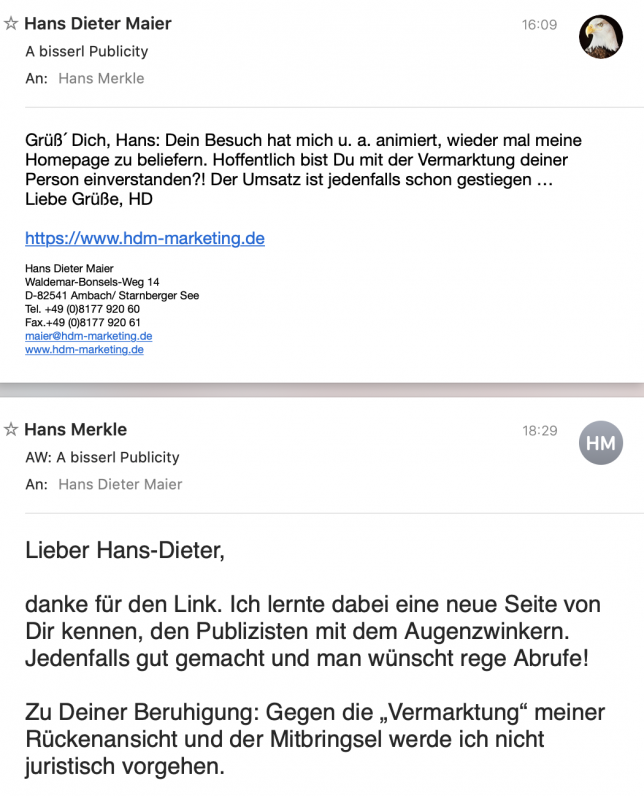View recipient Hans Dieter Maier's contact

[120, 484]
